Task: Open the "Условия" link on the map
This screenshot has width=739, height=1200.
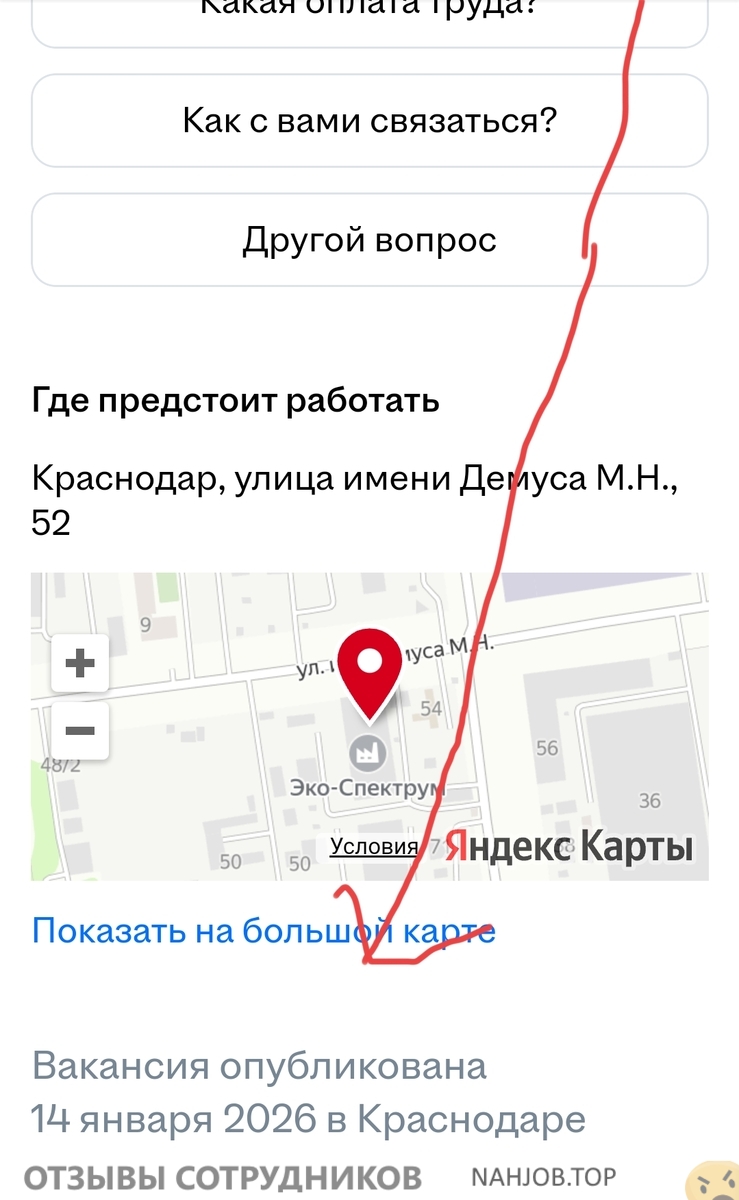Action: 374,847
